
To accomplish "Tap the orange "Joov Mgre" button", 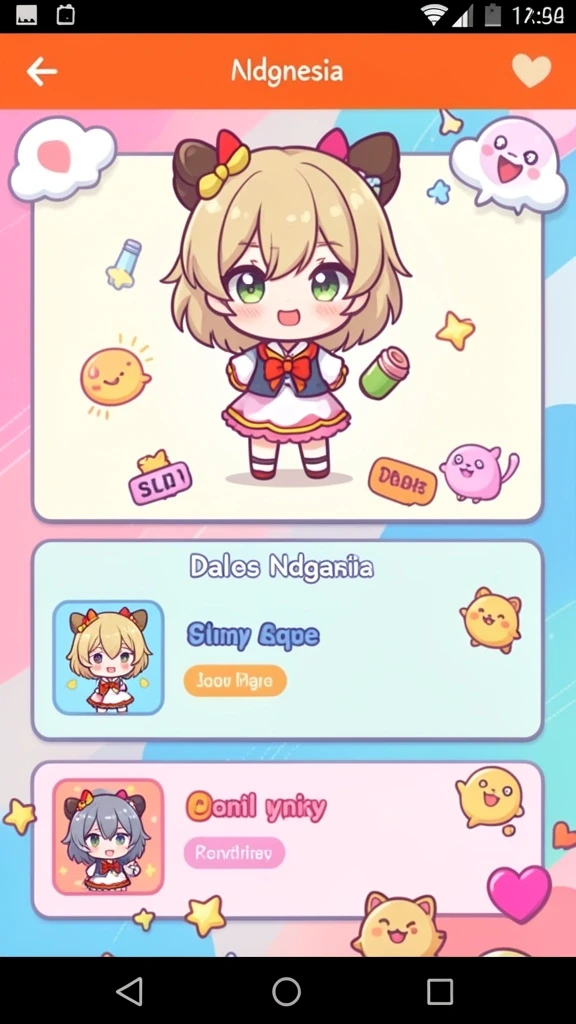I will coord(235,681).
